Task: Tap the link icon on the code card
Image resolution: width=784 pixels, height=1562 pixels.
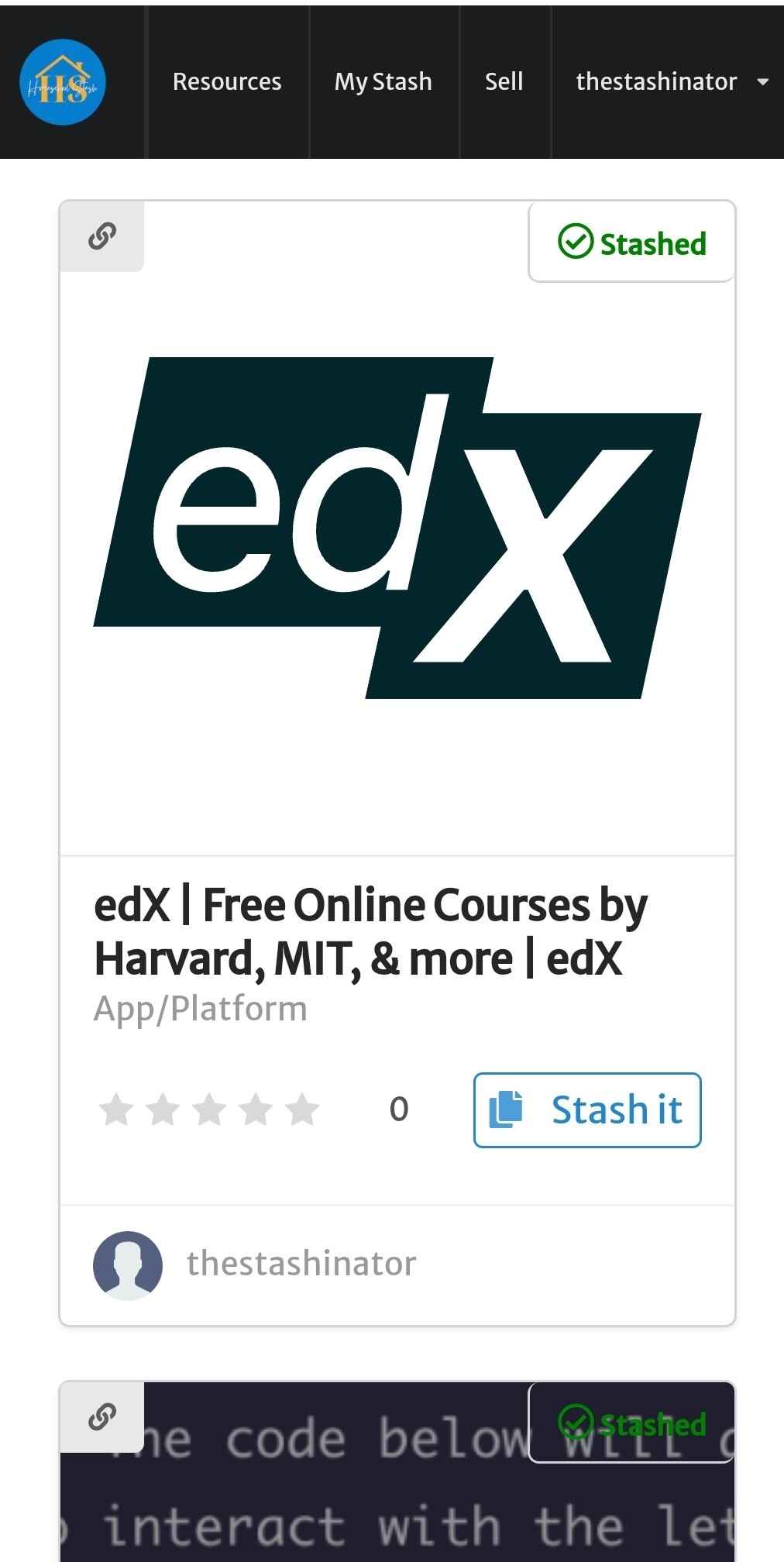Action: (x=102, y=1417)
